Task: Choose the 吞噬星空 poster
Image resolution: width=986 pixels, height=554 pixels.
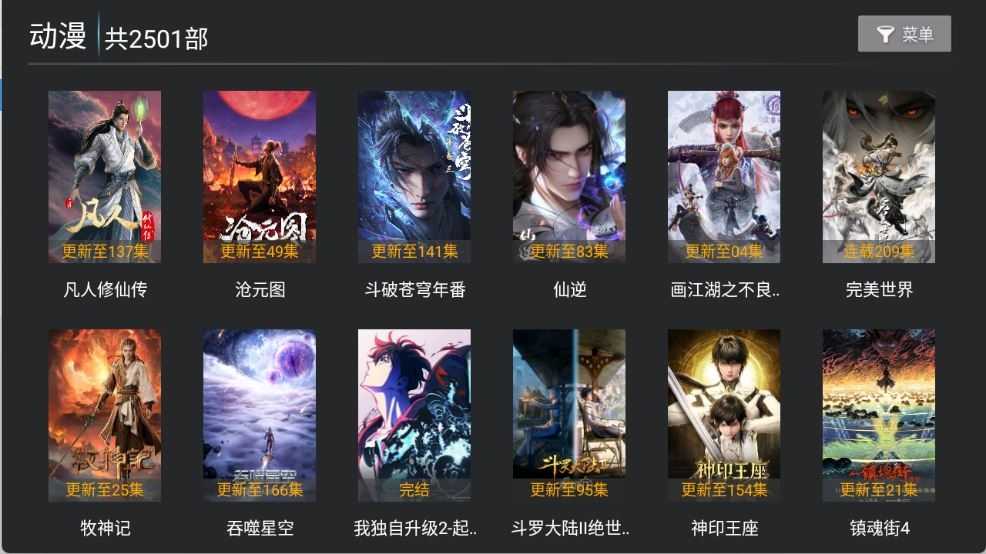Action: 260,415
